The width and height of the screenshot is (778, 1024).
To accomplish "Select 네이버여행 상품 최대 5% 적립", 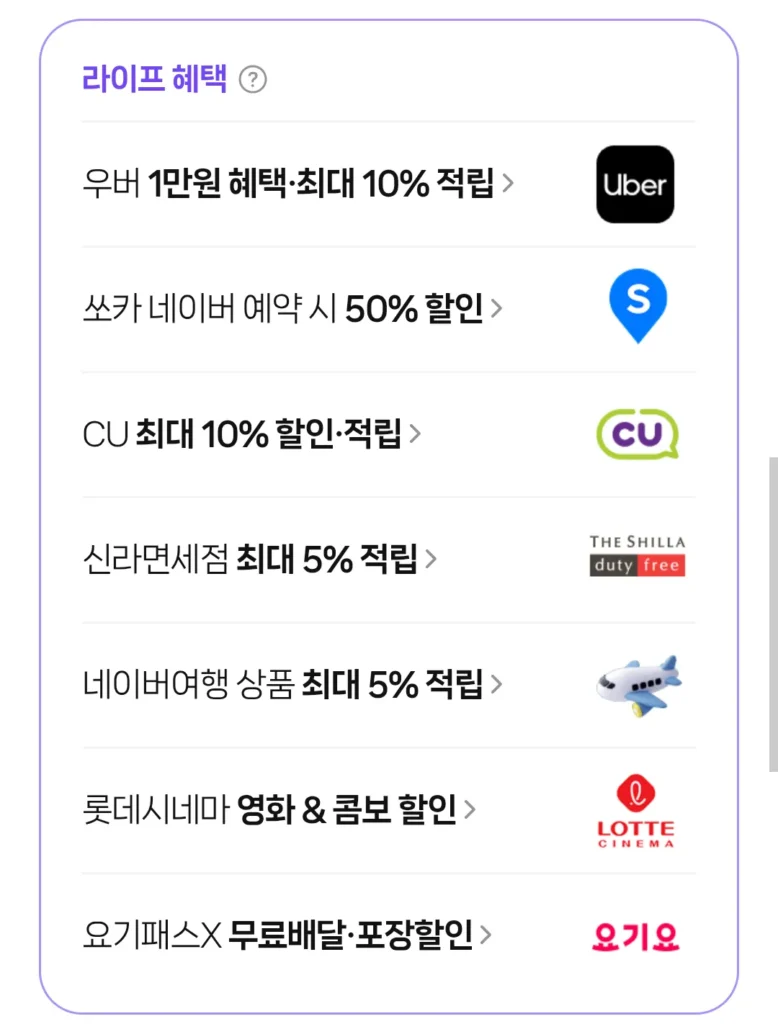I will (x=292, y=685).
